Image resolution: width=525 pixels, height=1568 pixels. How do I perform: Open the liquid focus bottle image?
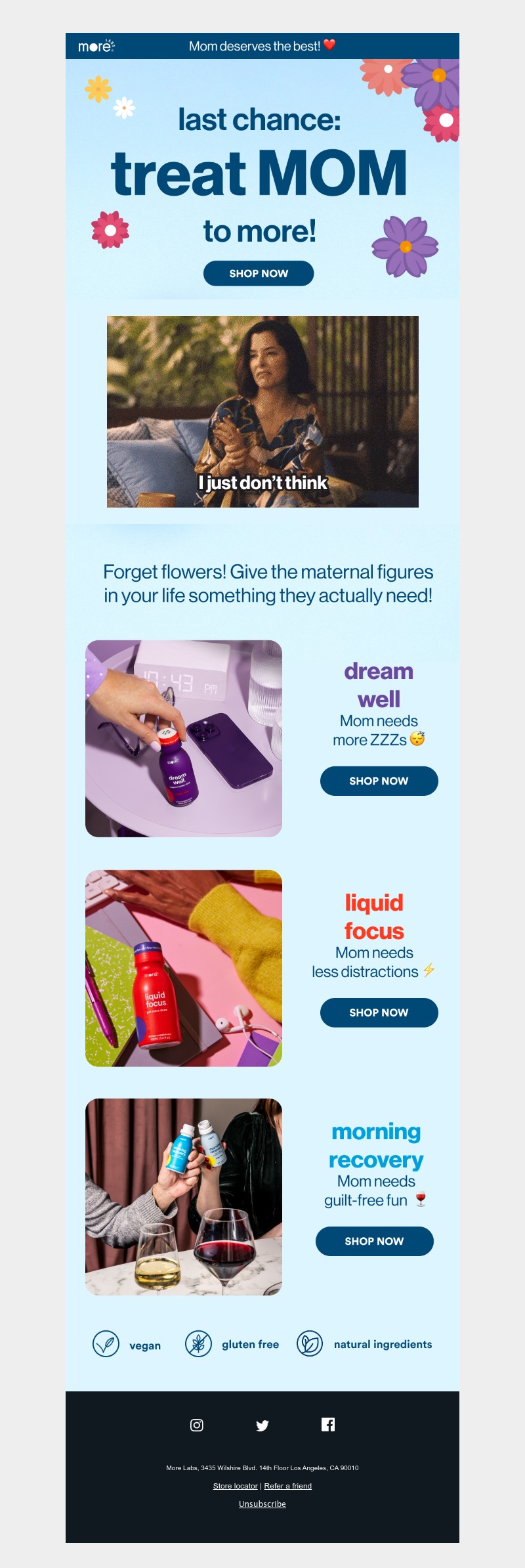click(x=184, y=968)
